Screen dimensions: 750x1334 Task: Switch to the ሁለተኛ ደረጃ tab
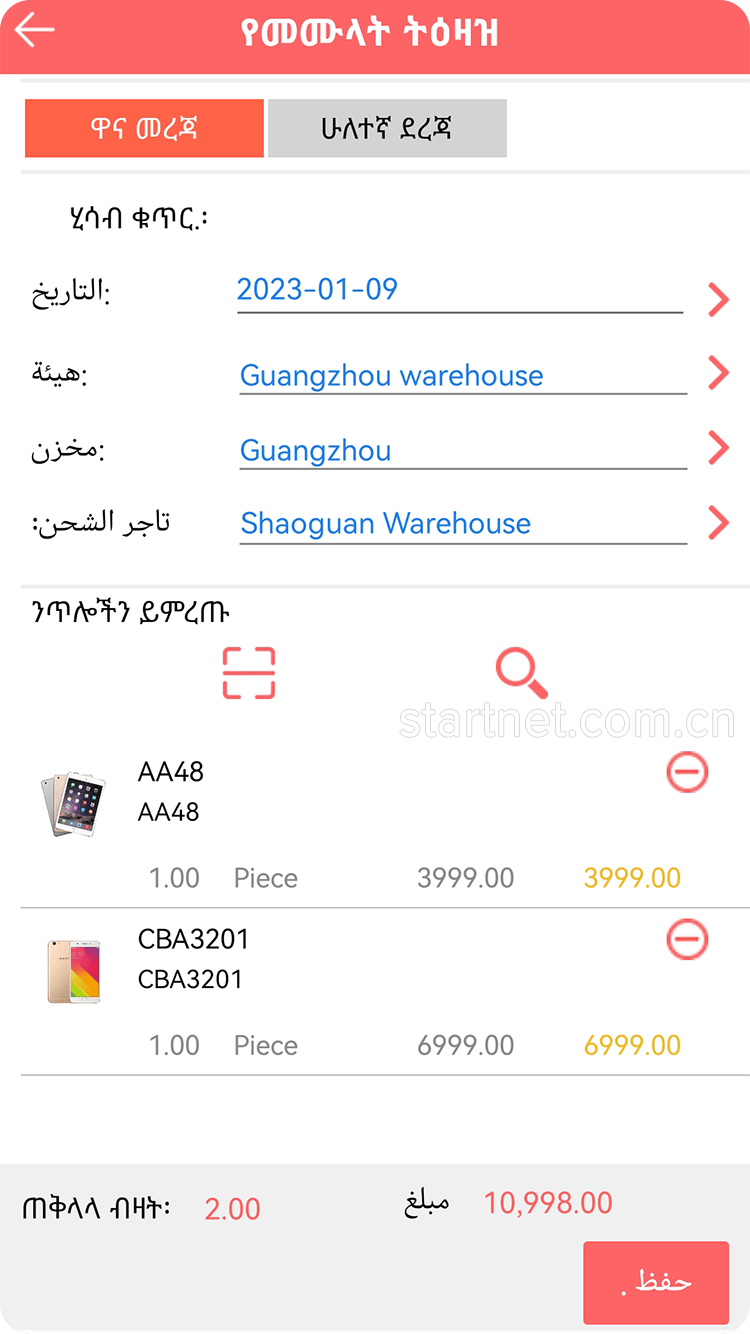387,128
